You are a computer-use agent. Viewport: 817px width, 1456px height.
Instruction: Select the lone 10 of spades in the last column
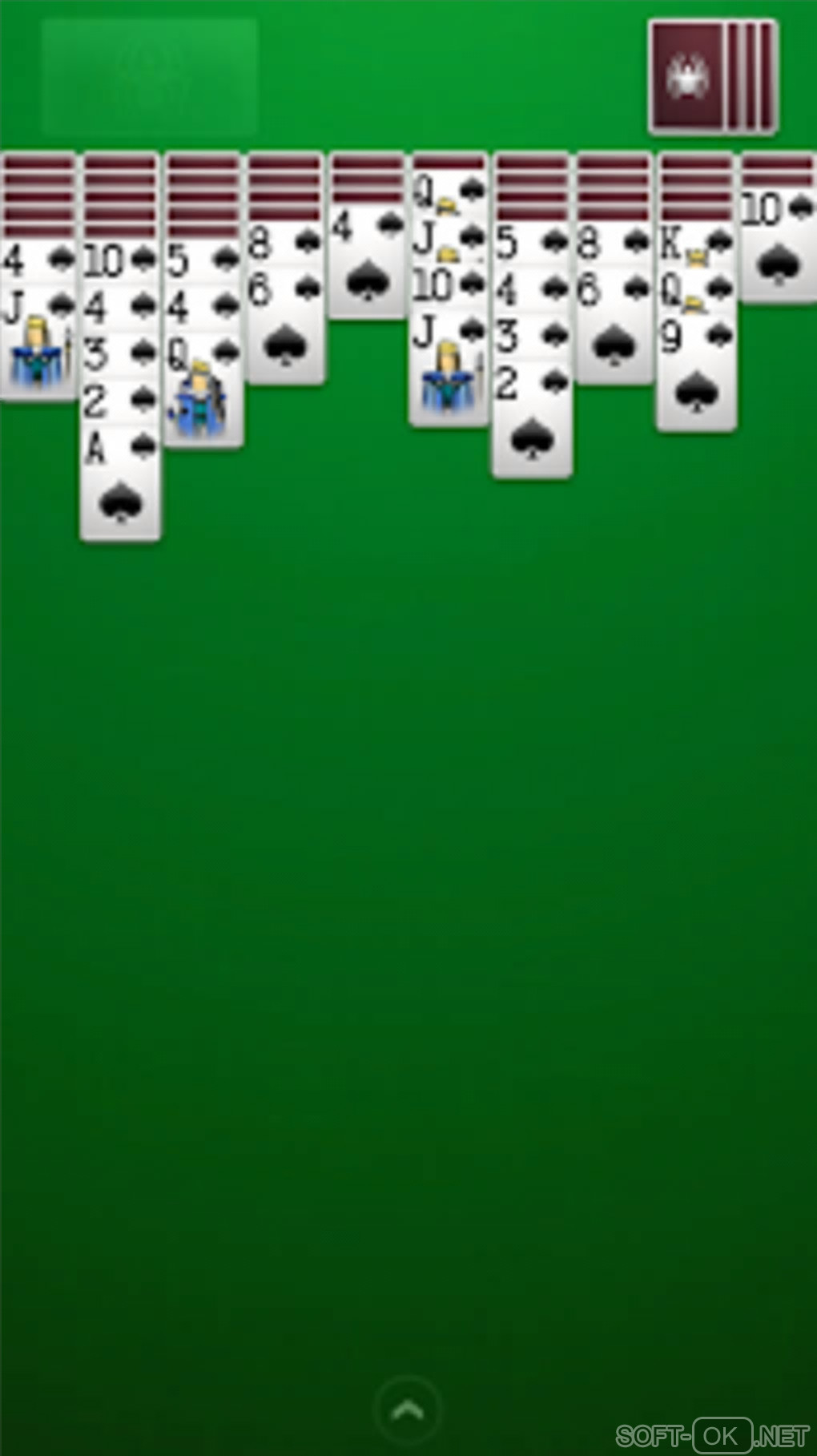(778, 247)
